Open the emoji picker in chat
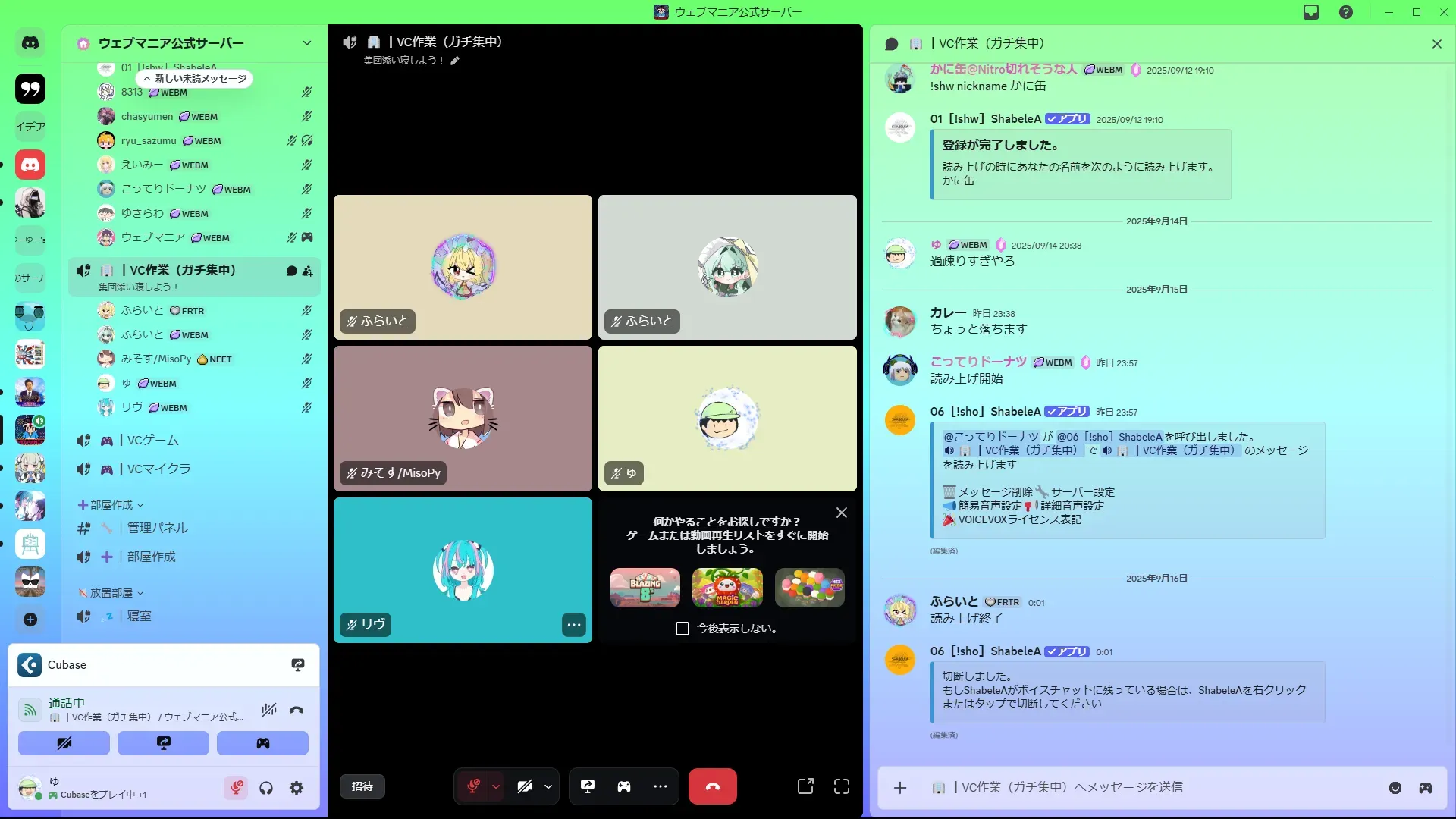 [x=1395, y=788]
